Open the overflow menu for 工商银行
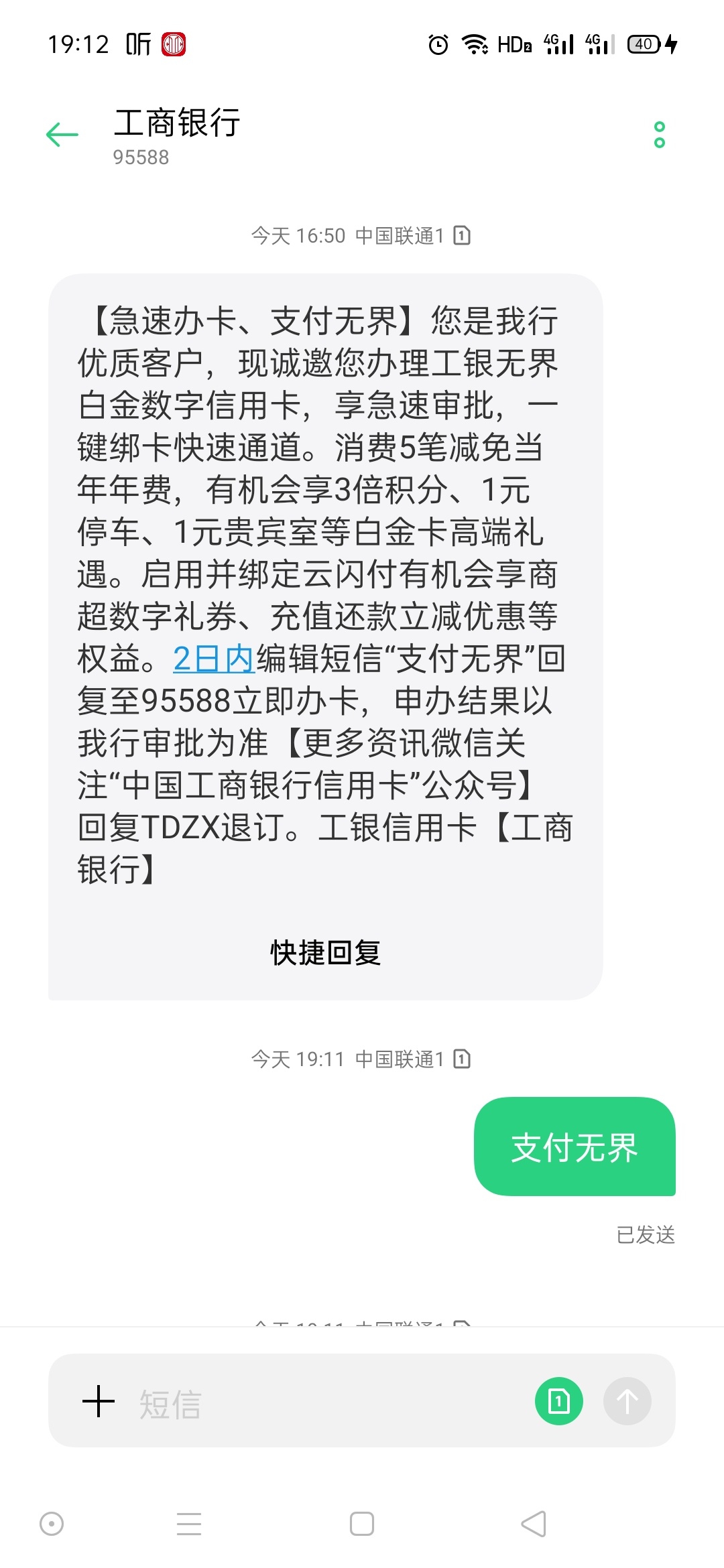Image resolution: width=724 pixels, height=1568 pixels. 660,135
